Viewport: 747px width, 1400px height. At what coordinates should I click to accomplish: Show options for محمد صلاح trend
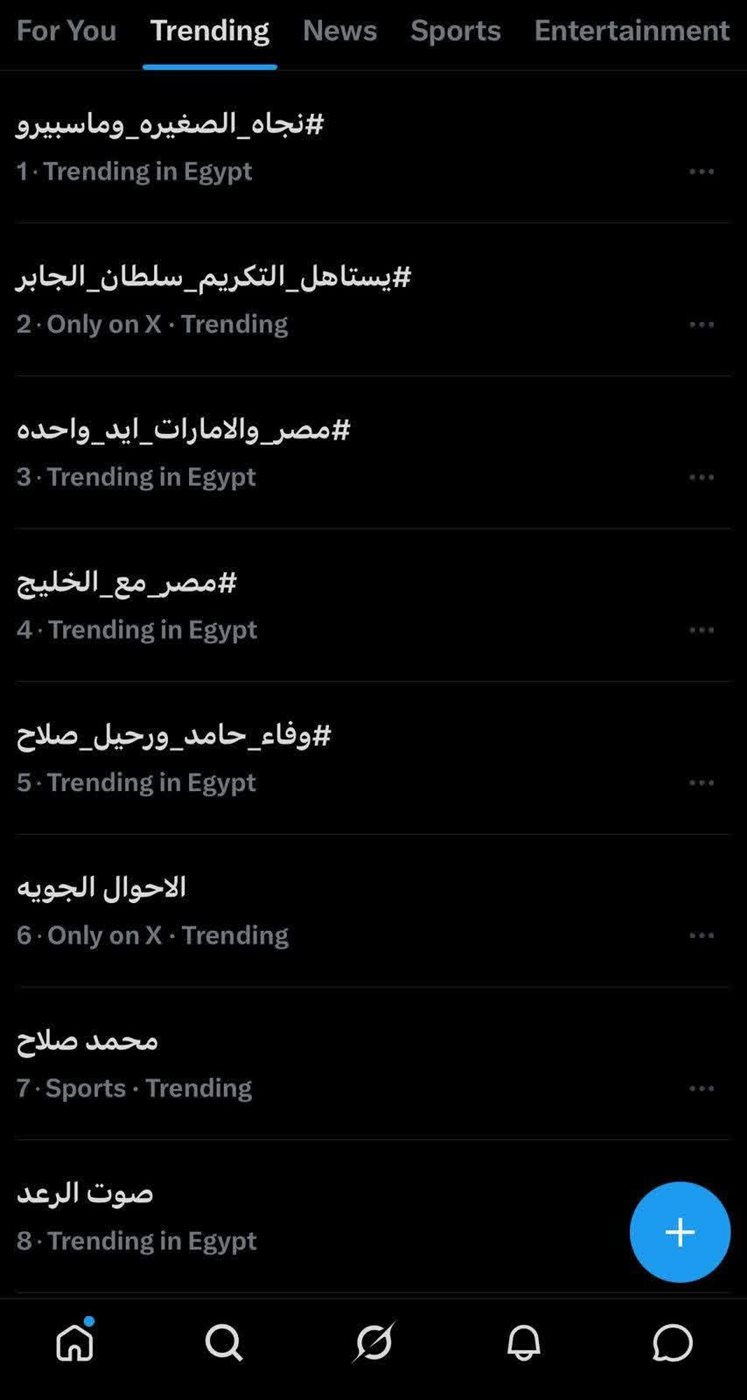pos(701,1088)
